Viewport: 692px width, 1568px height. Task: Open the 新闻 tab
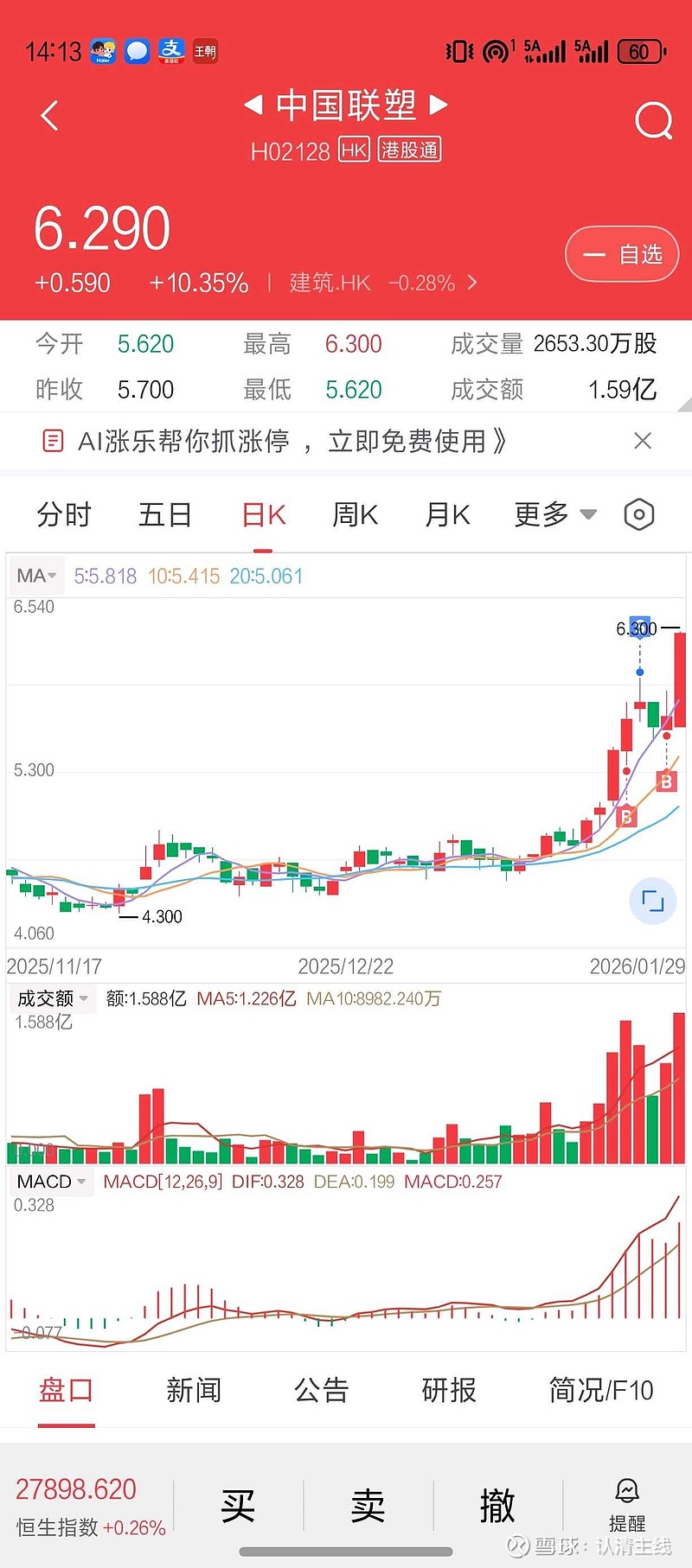[194, 1390]
